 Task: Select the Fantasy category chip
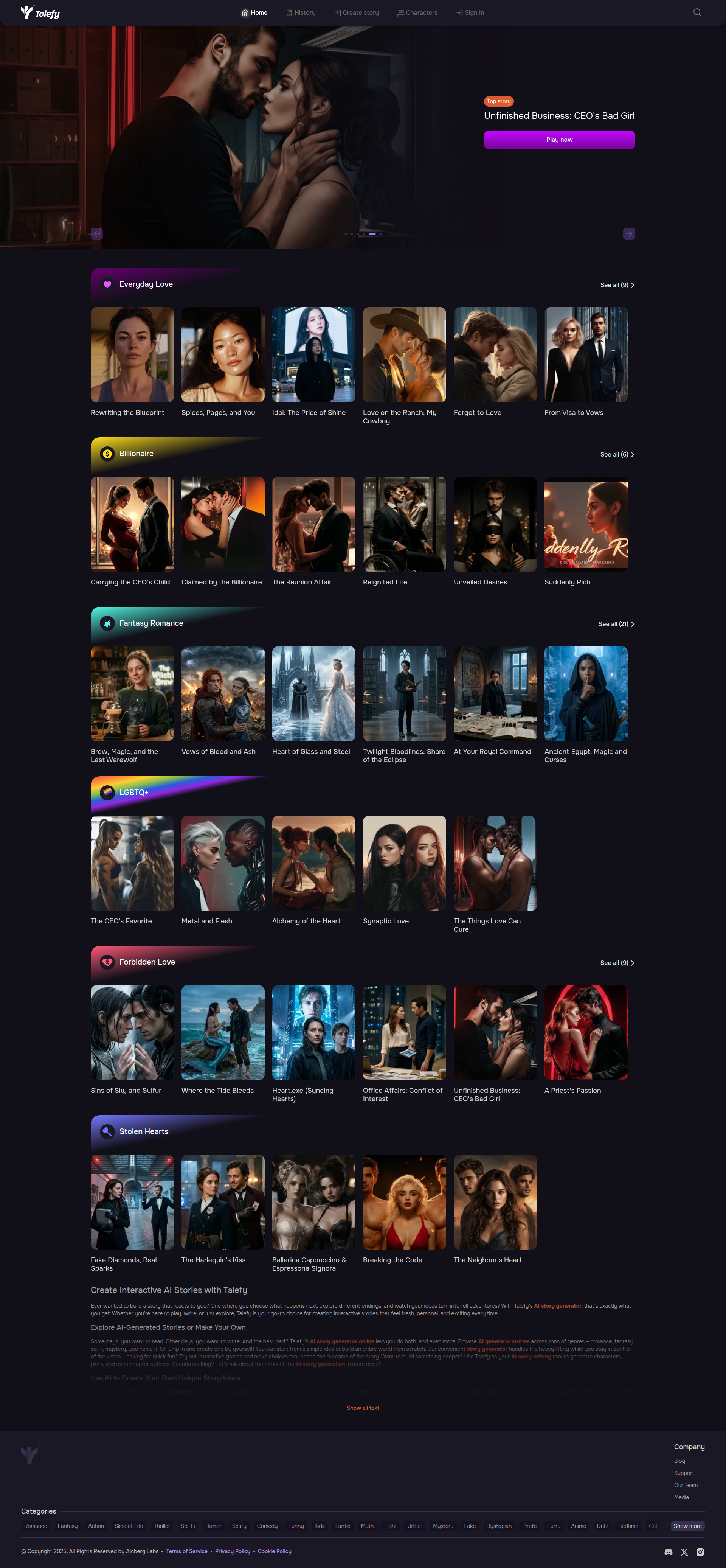tap(68, 1526)
